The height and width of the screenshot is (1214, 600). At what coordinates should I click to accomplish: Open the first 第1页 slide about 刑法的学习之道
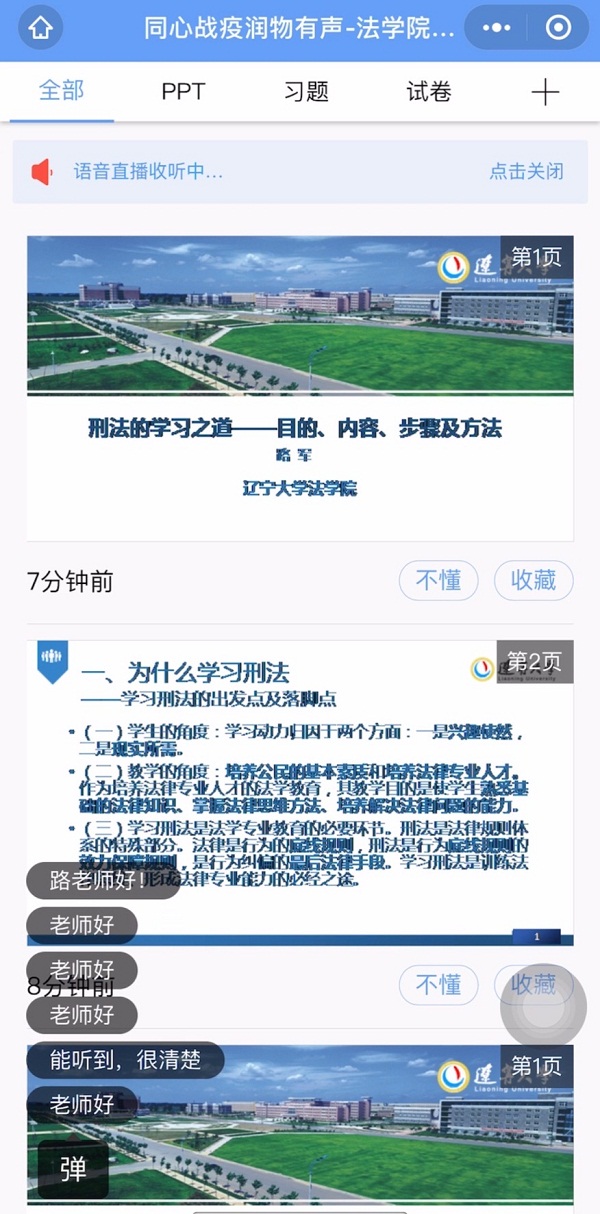300,388
